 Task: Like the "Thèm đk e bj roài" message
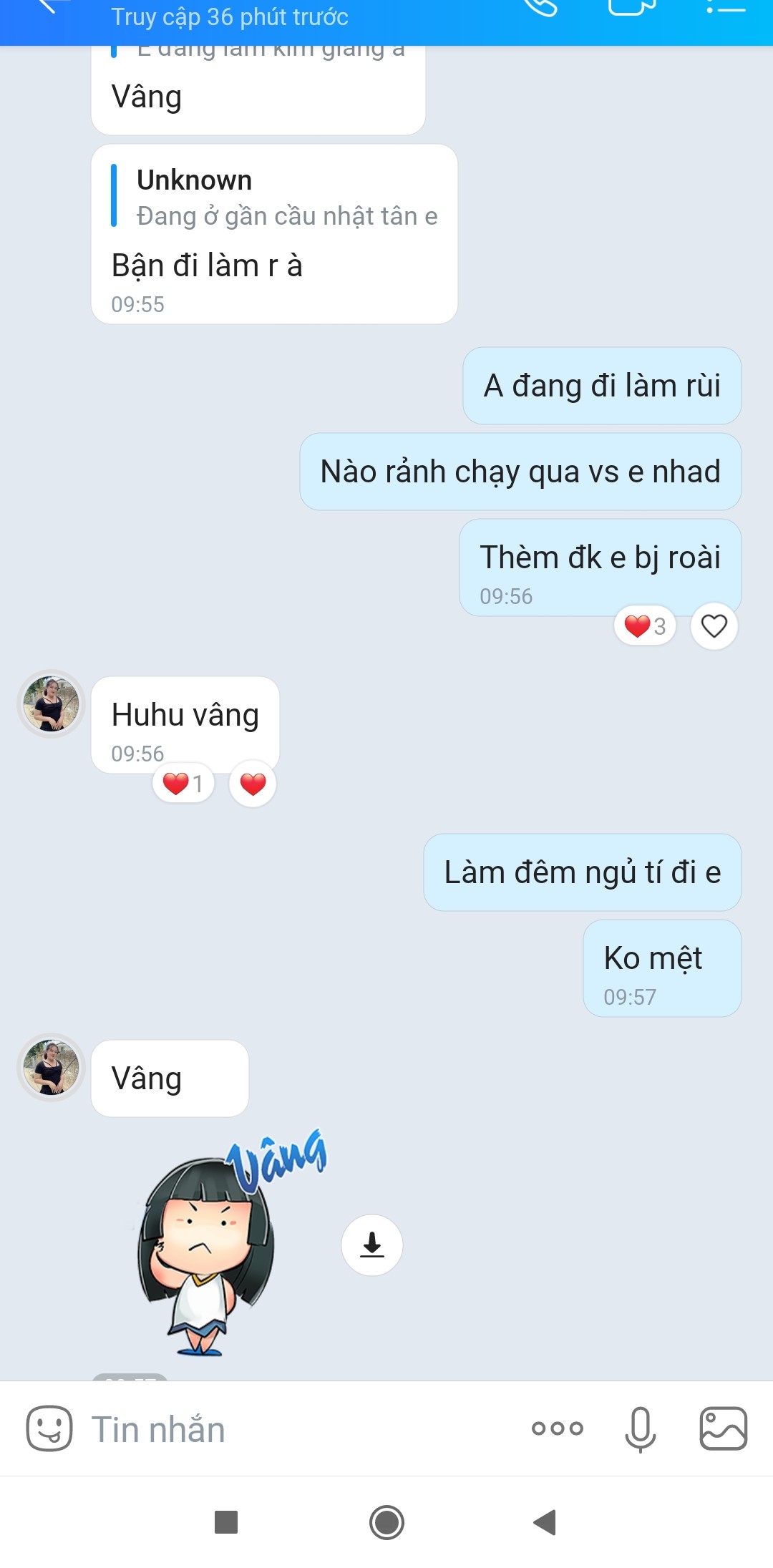[714, 626]
